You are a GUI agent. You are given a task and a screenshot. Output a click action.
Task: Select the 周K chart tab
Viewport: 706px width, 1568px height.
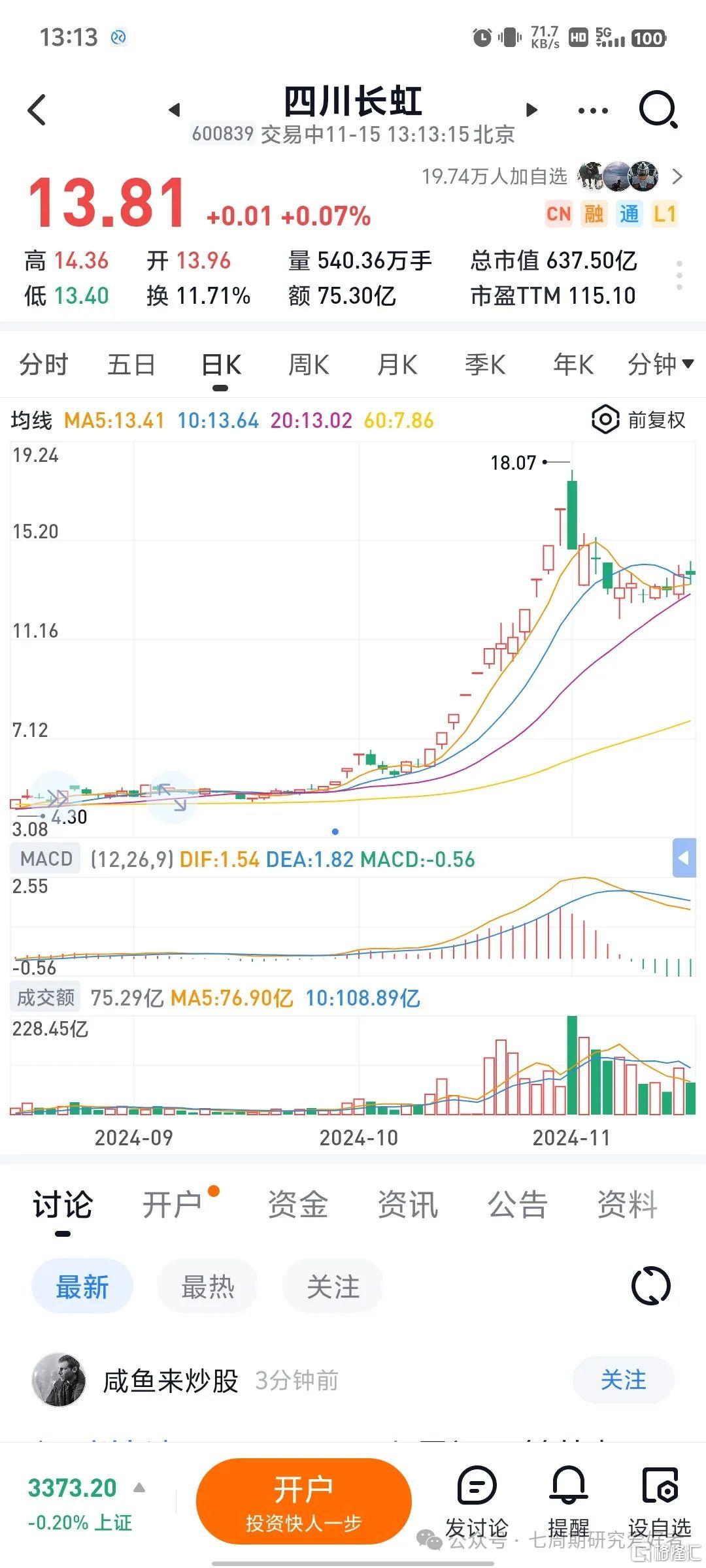[x=309, y=365]
